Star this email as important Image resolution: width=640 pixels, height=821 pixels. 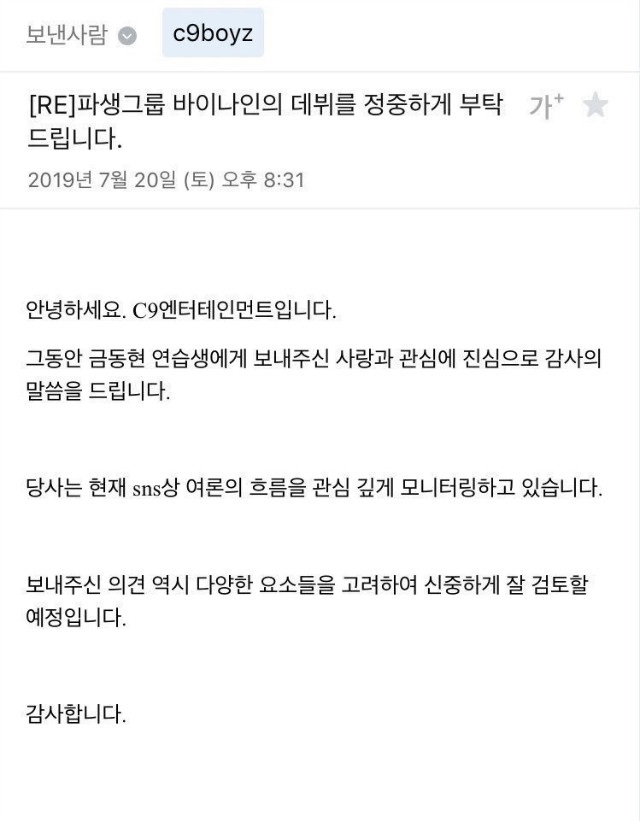tap(596, 106)
